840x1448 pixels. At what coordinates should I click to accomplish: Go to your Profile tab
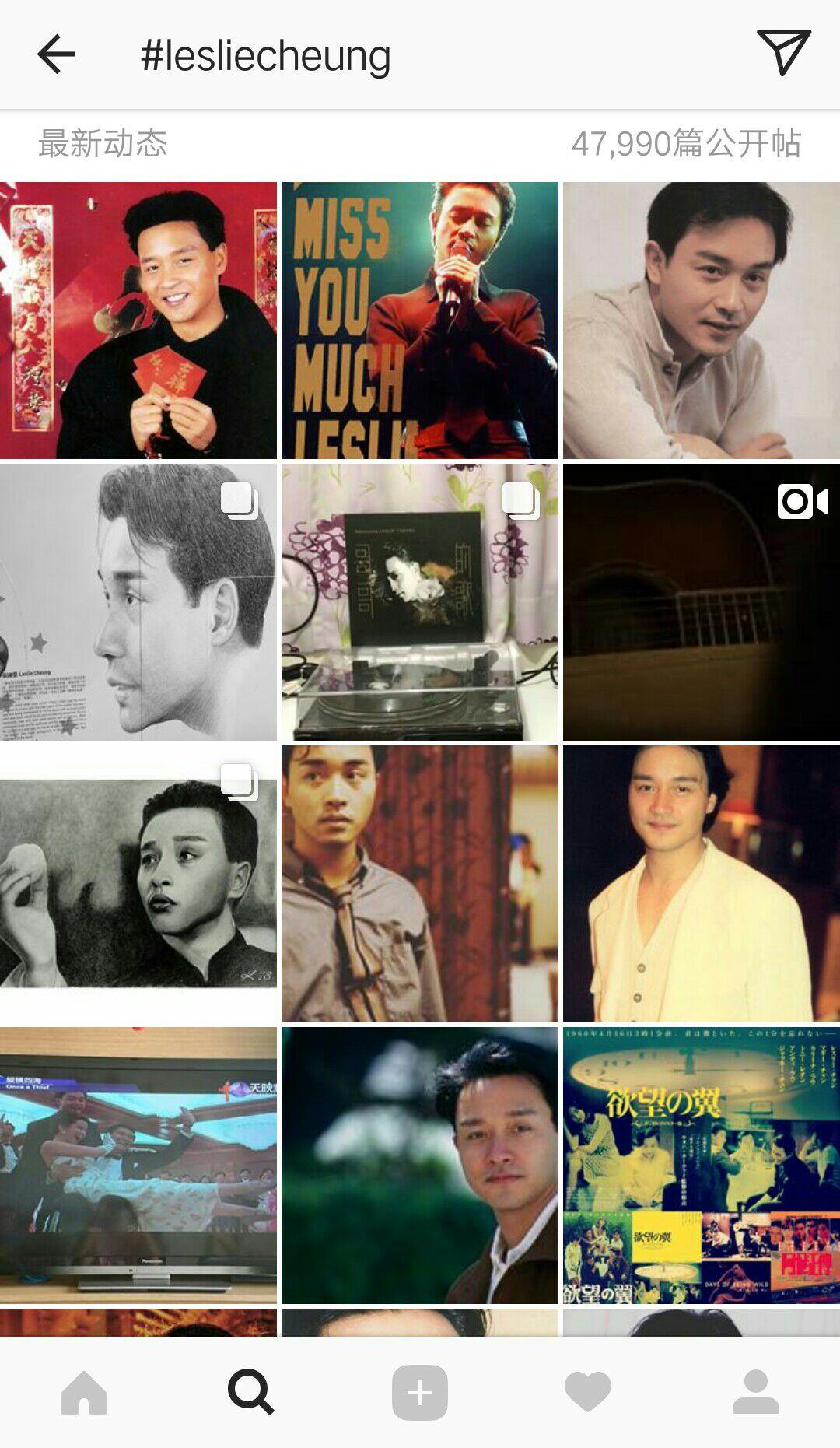point(755,1392)
